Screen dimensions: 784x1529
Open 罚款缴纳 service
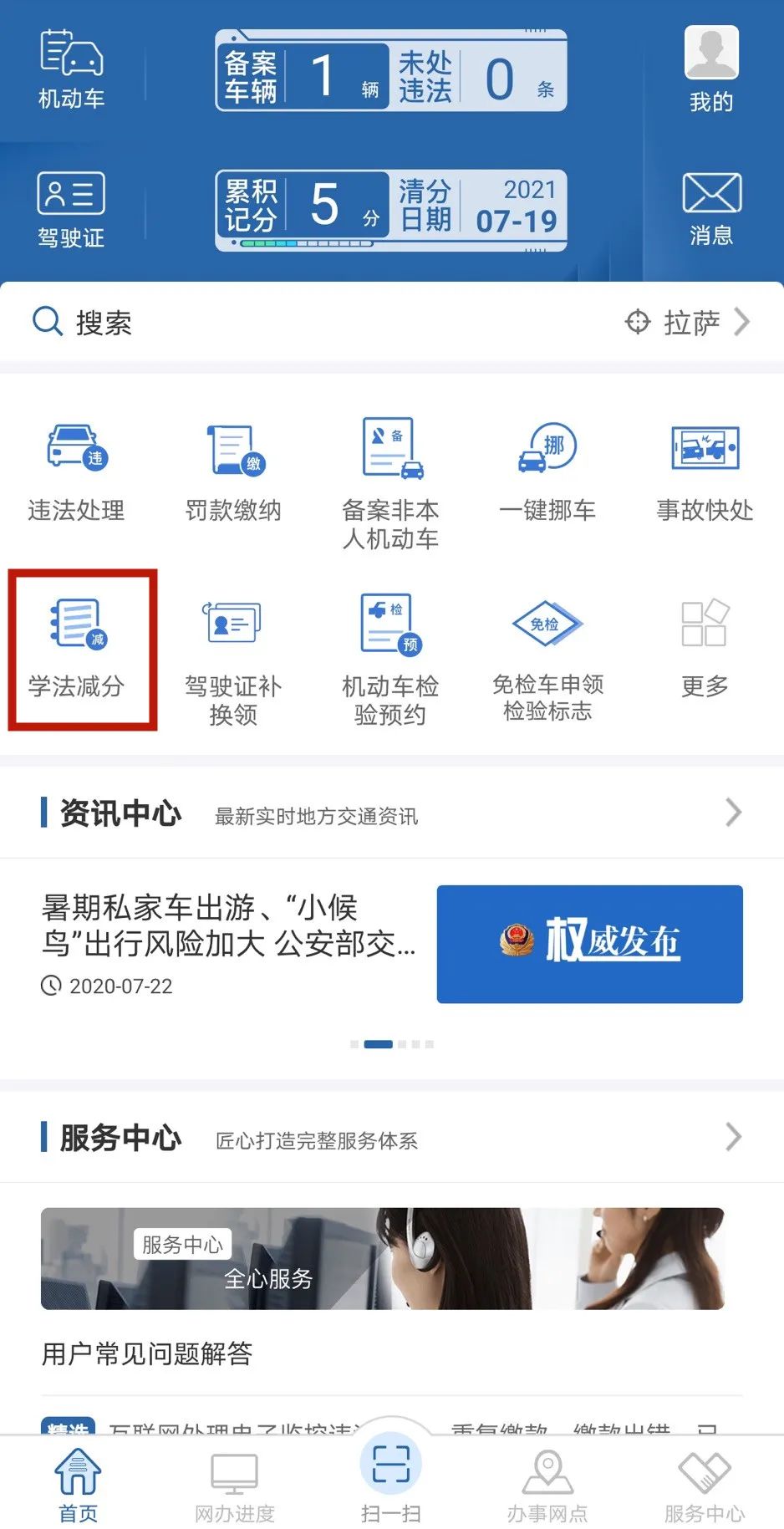(233, 474)
